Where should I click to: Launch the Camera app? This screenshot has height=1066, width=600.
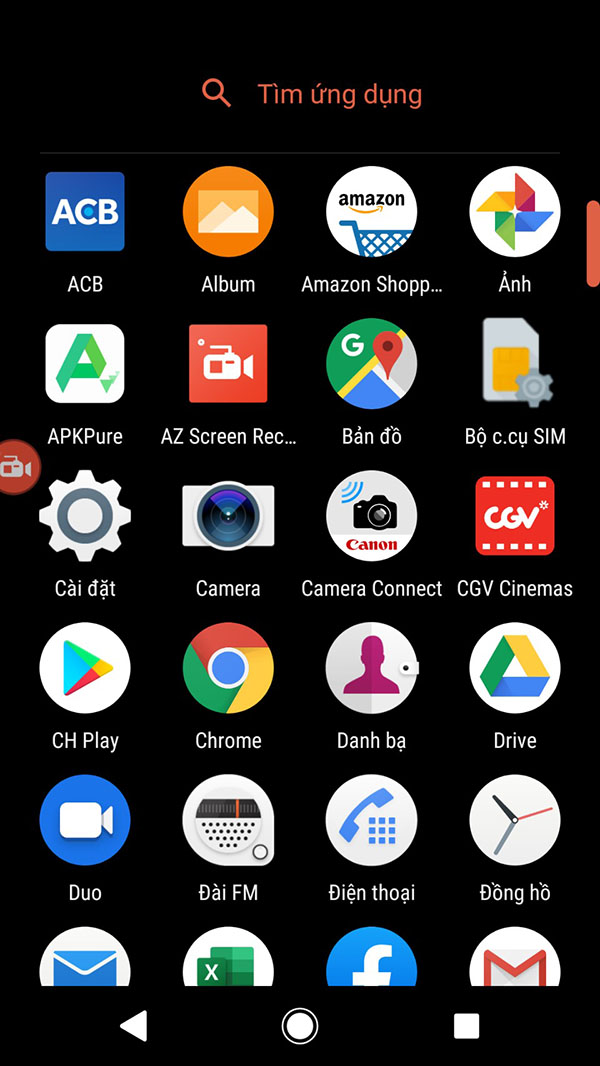[x=228, y=516]
